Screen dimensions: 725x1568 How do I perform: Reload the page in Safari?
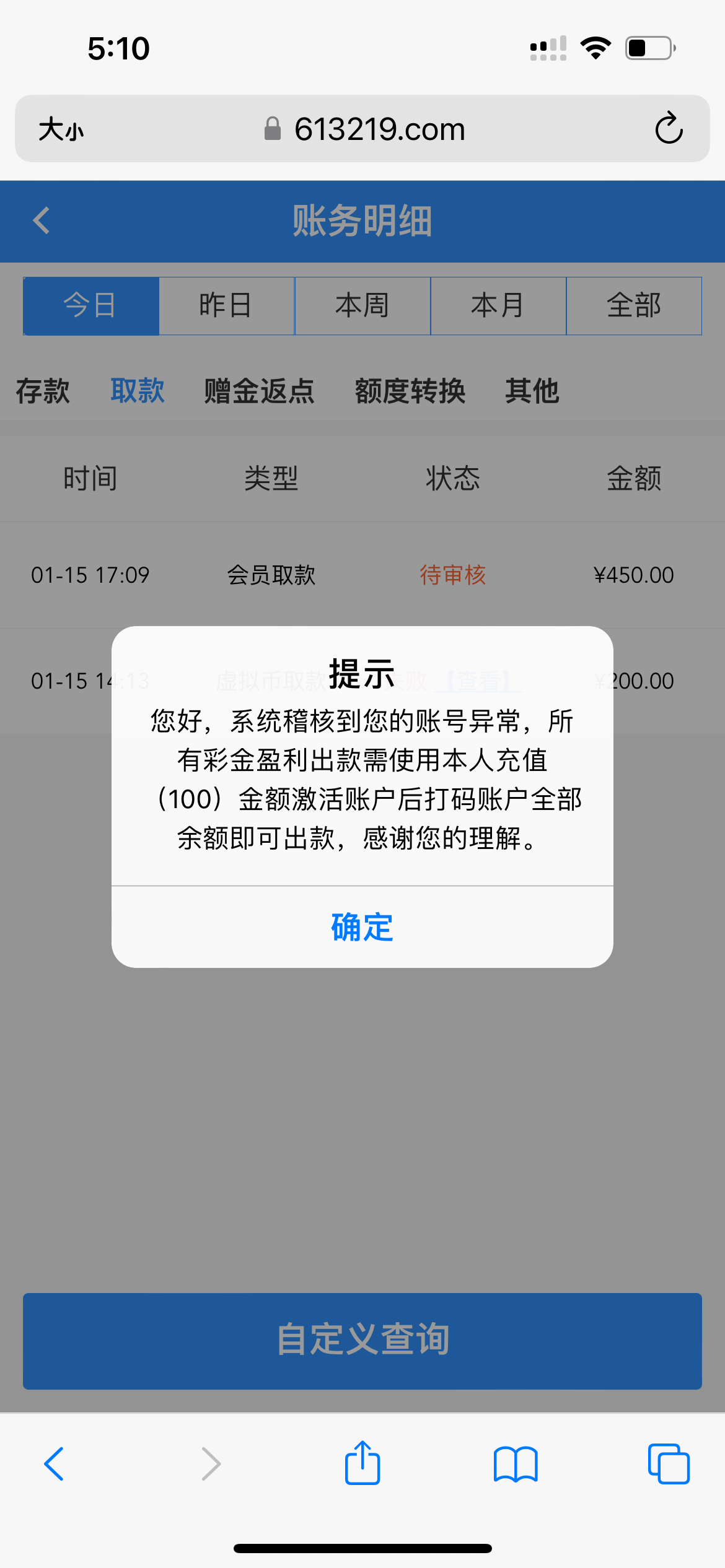point(669,129)
